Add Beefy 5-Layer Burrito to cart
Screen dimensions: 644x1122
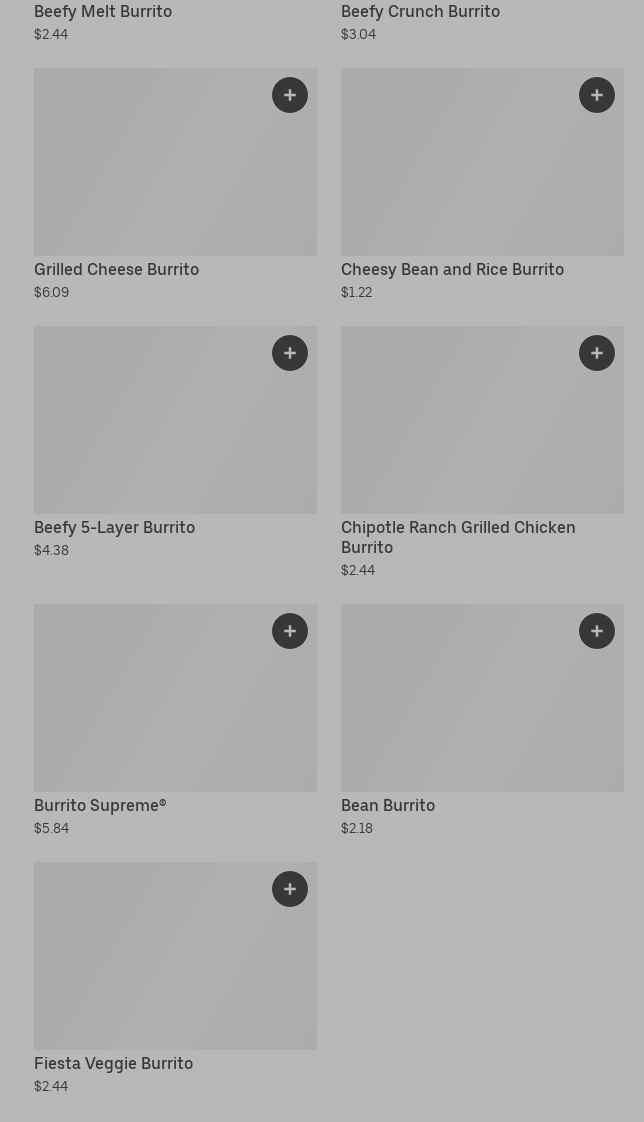point(290,353)
